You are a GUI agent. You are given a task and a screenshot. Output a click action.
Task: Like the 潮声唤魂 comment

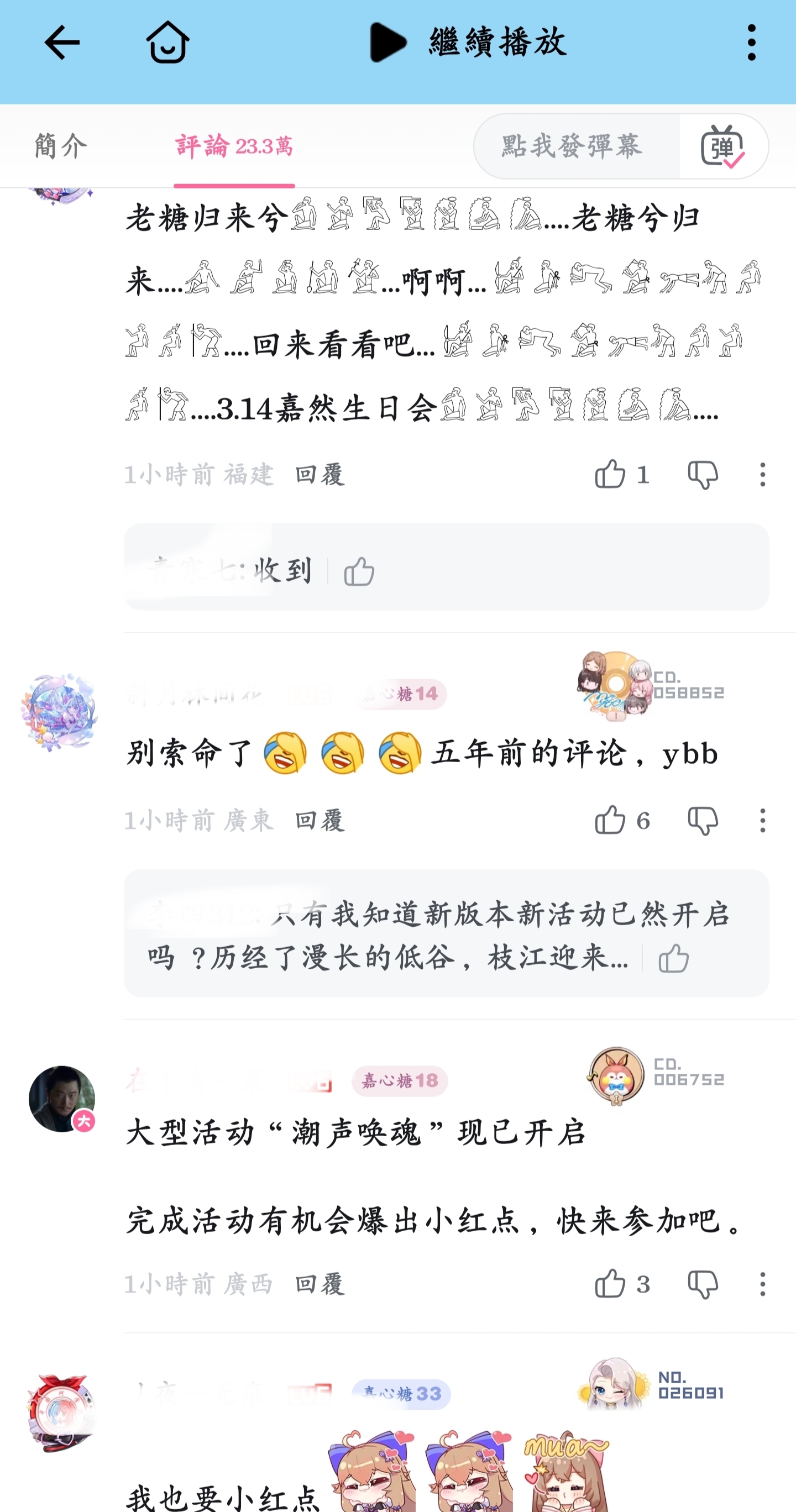610,1284
